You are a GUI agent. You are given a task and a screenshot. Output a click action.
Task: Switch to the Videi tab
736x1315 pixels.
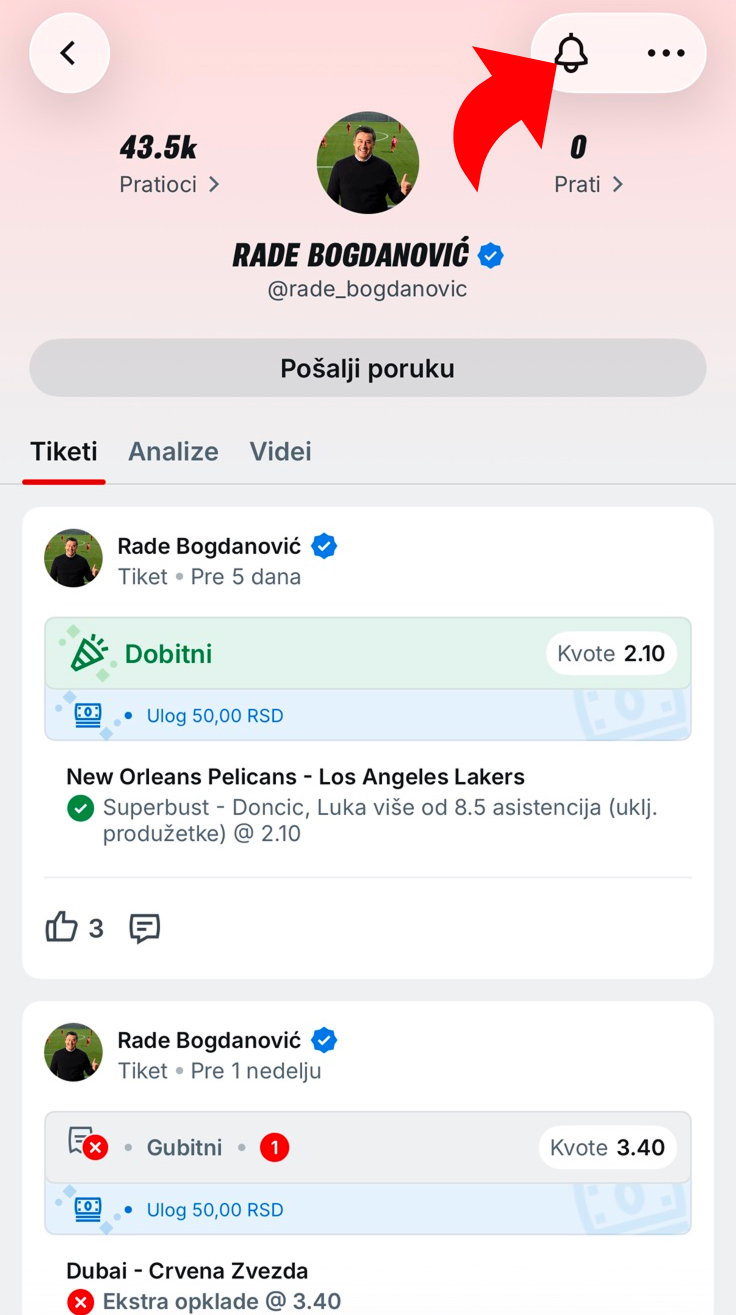click(x=281, y=452)
